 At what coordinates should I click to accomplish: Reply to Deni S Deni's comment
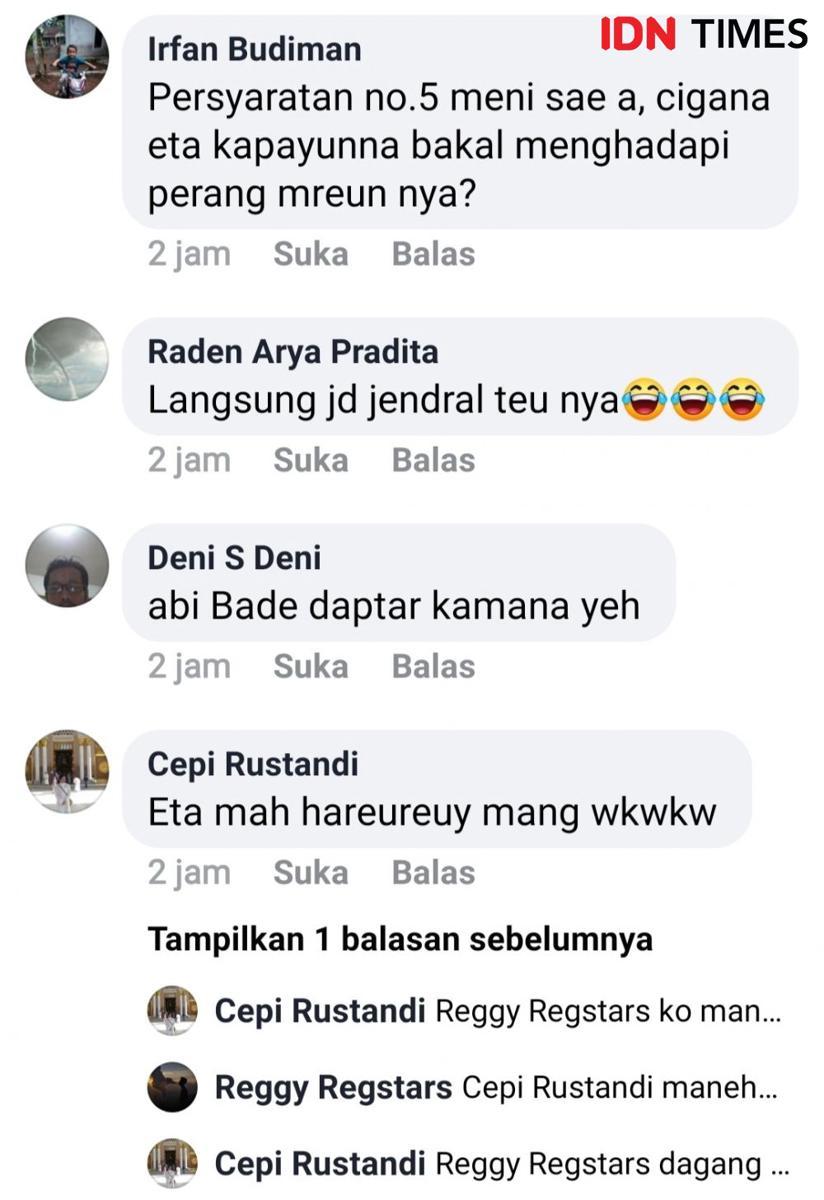tap(433, 666)
